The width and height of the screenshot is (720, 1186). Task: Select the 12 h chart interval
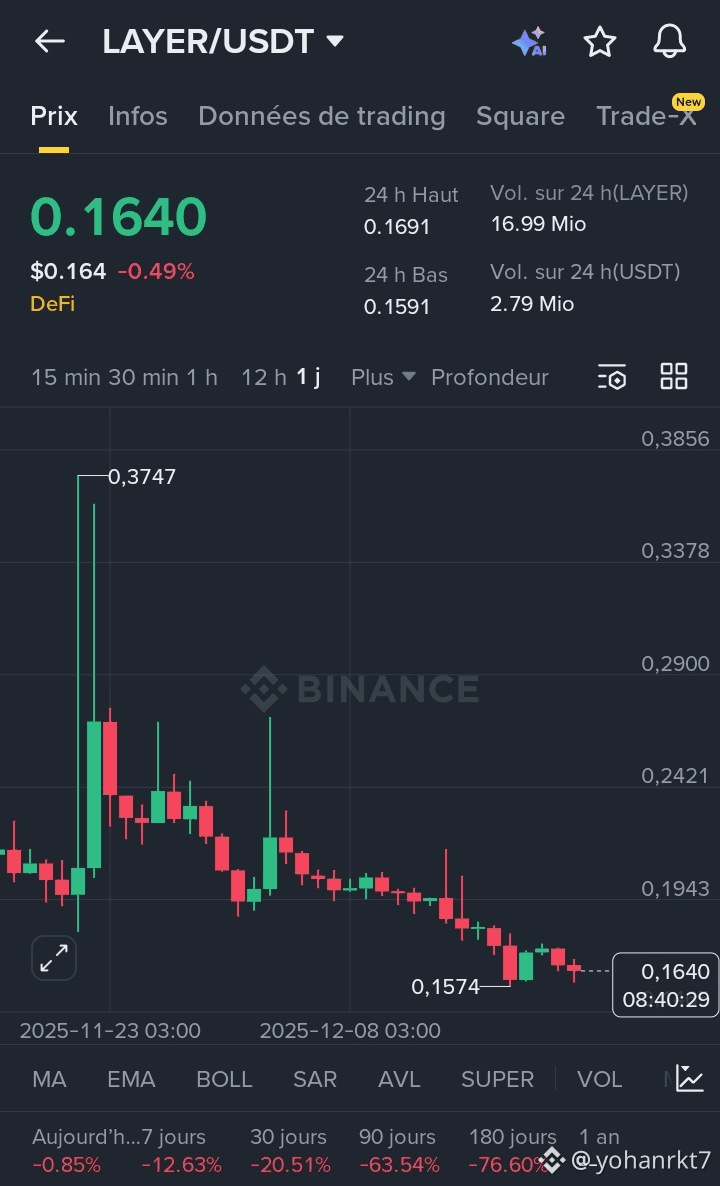click(264, 377)
